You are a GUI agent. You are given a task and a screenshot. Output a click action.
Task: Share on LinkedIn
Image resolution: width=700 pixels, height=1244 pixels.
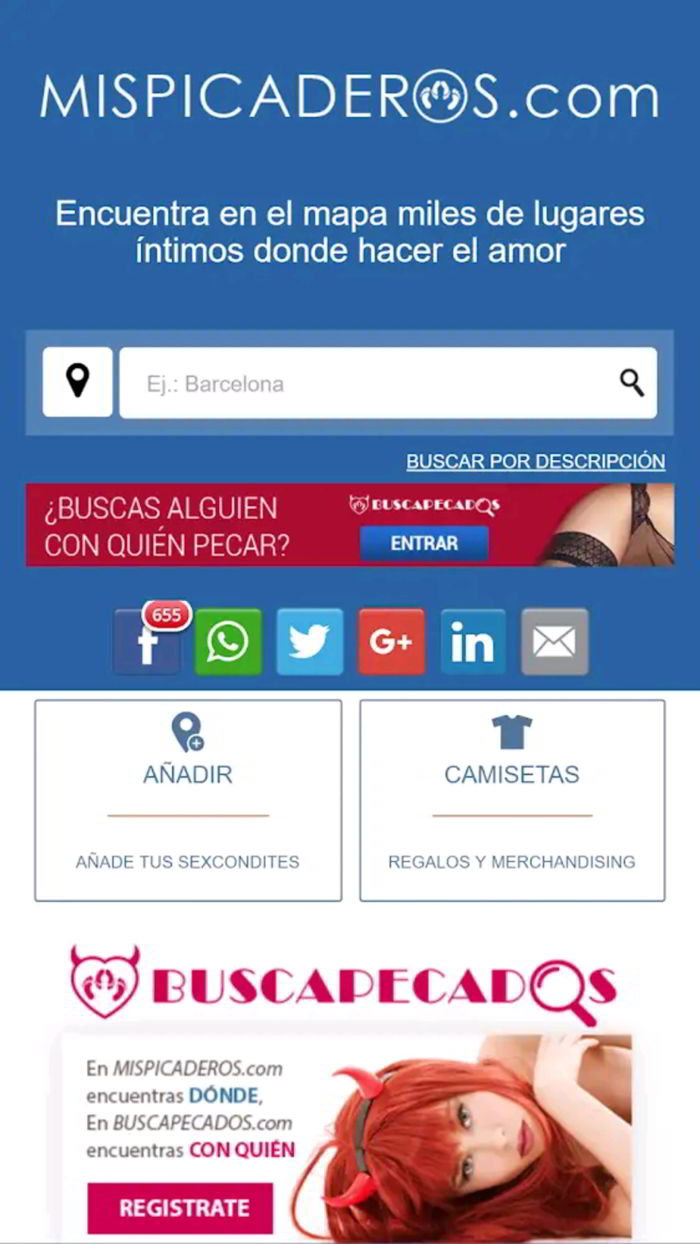tap(472, 642)
